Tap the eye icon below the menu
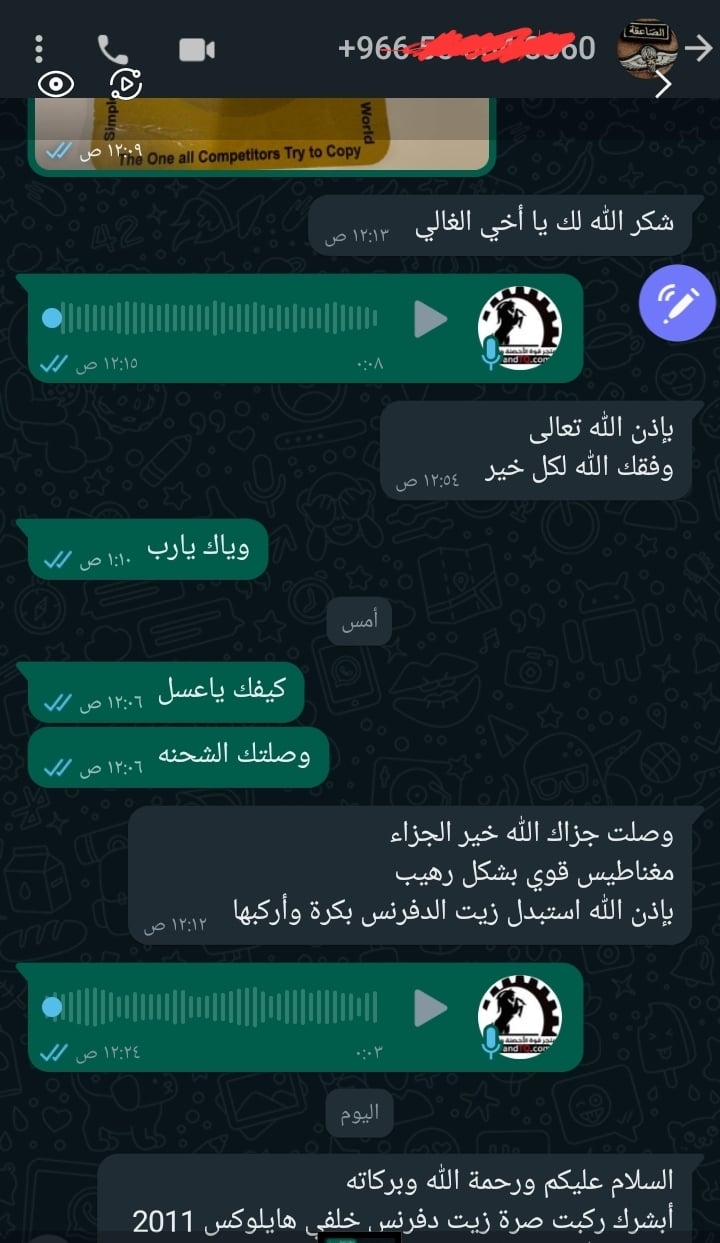This screenshot has width=720, height=1243. (56, 85)
